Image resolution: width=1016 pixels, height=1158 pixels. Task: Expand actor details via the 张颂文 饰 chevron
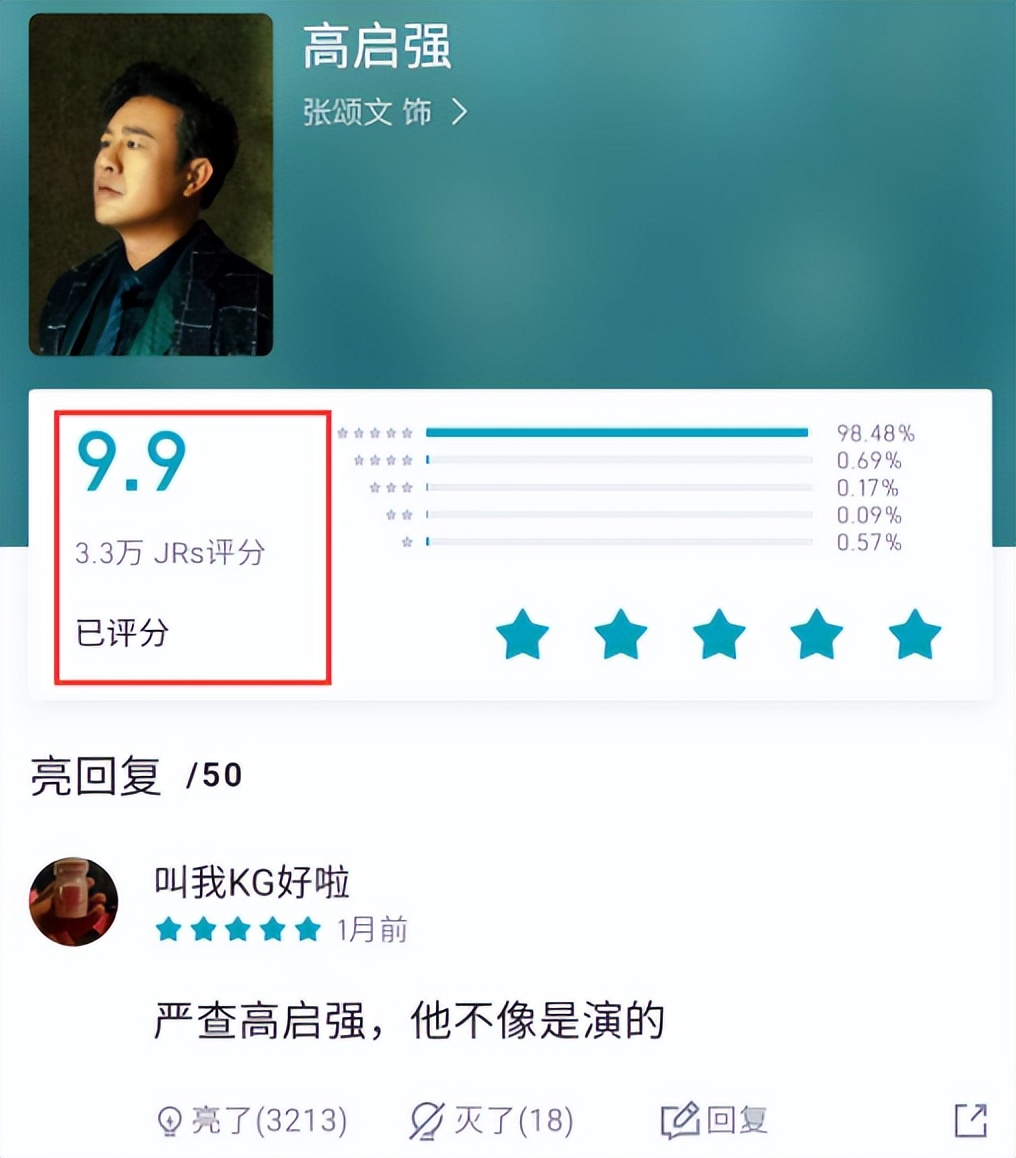pos(456,113)
